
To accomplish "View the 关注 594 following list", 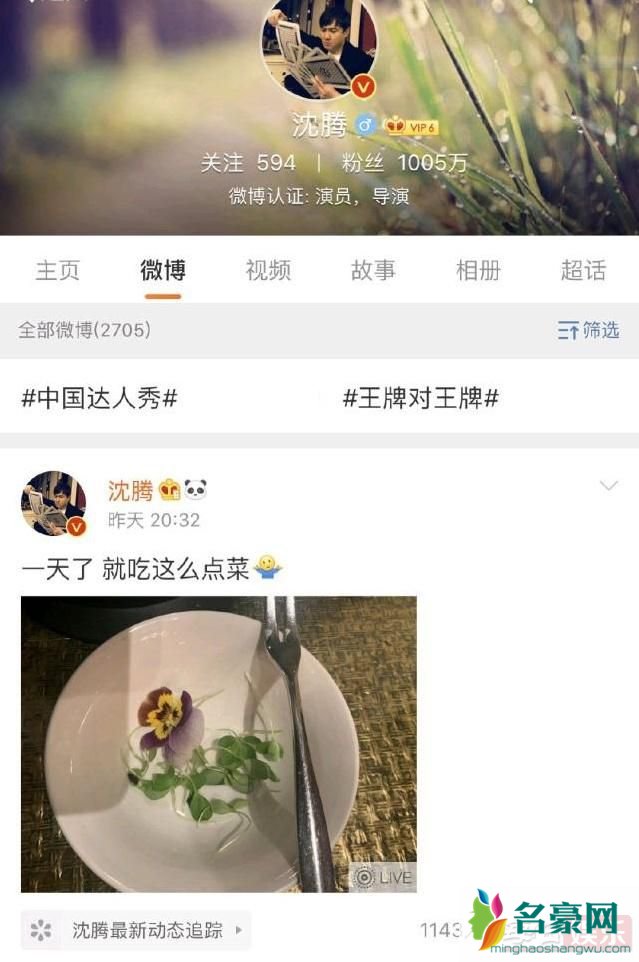I will (248, 163).
